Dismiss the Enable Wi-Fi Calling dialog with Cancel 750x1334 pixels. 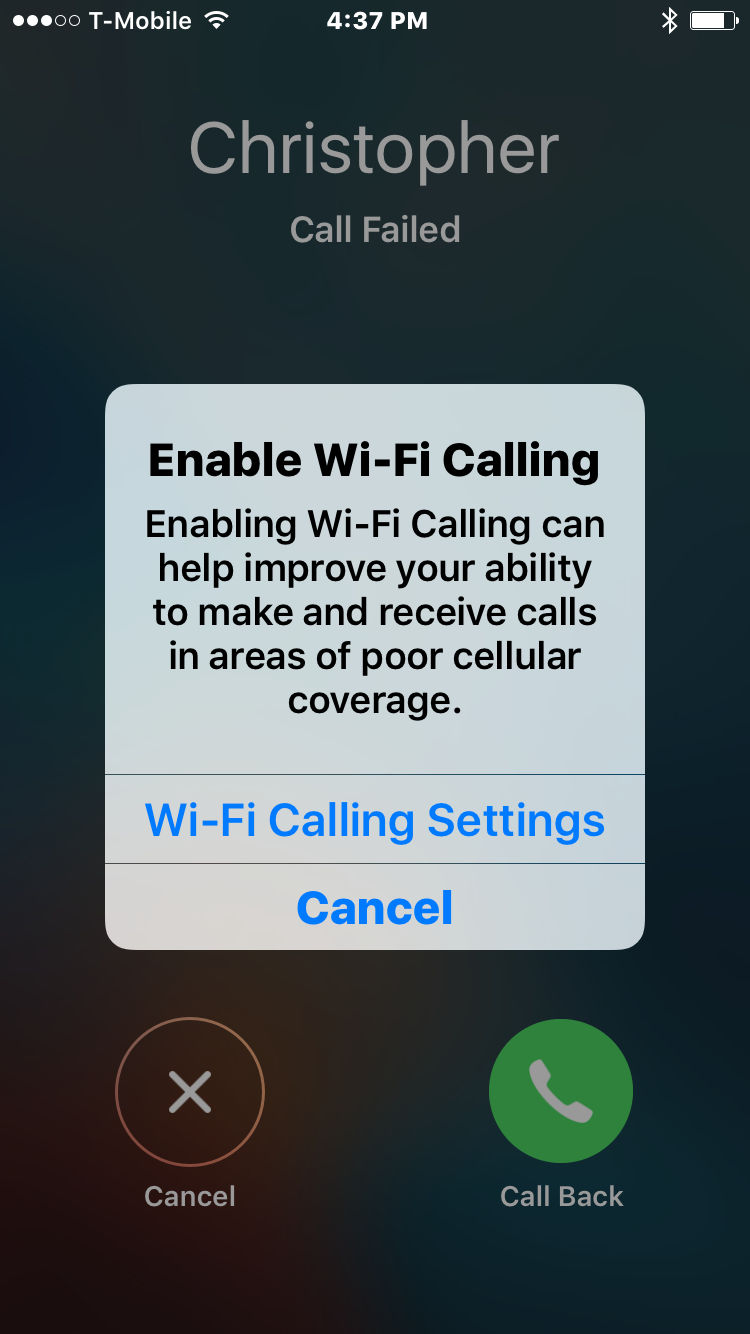coord(375,907)
